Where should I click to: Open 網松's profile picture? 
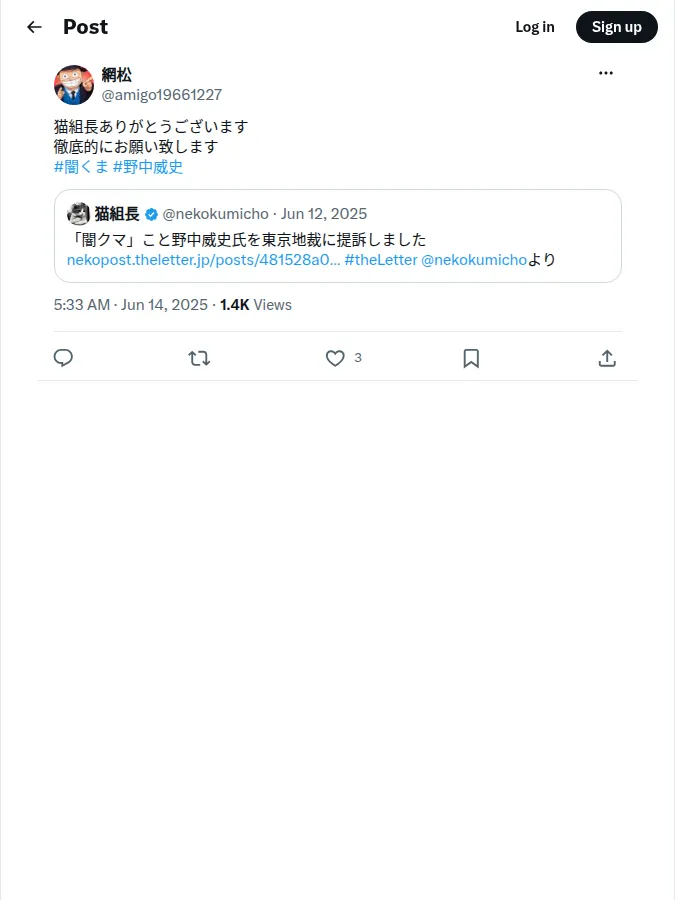[73, 84]
